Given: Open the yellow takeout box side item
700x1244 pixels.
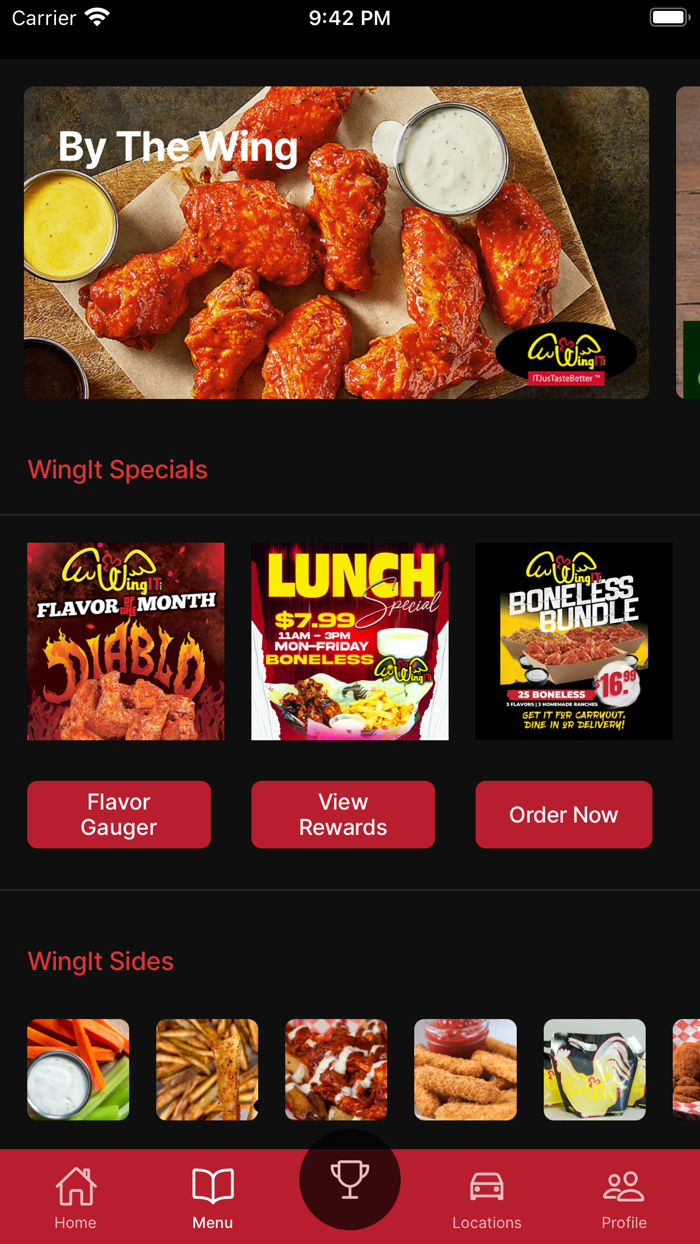Looking at the screenshot, I should (594, 1069).
